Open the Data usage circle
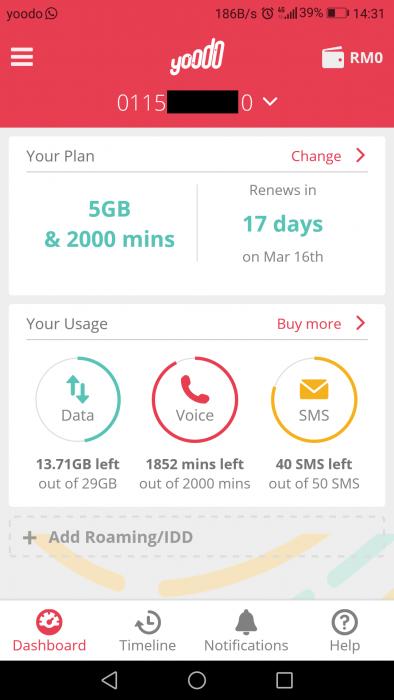The width and height of the screenshot is (394, 700). point(78,400)
